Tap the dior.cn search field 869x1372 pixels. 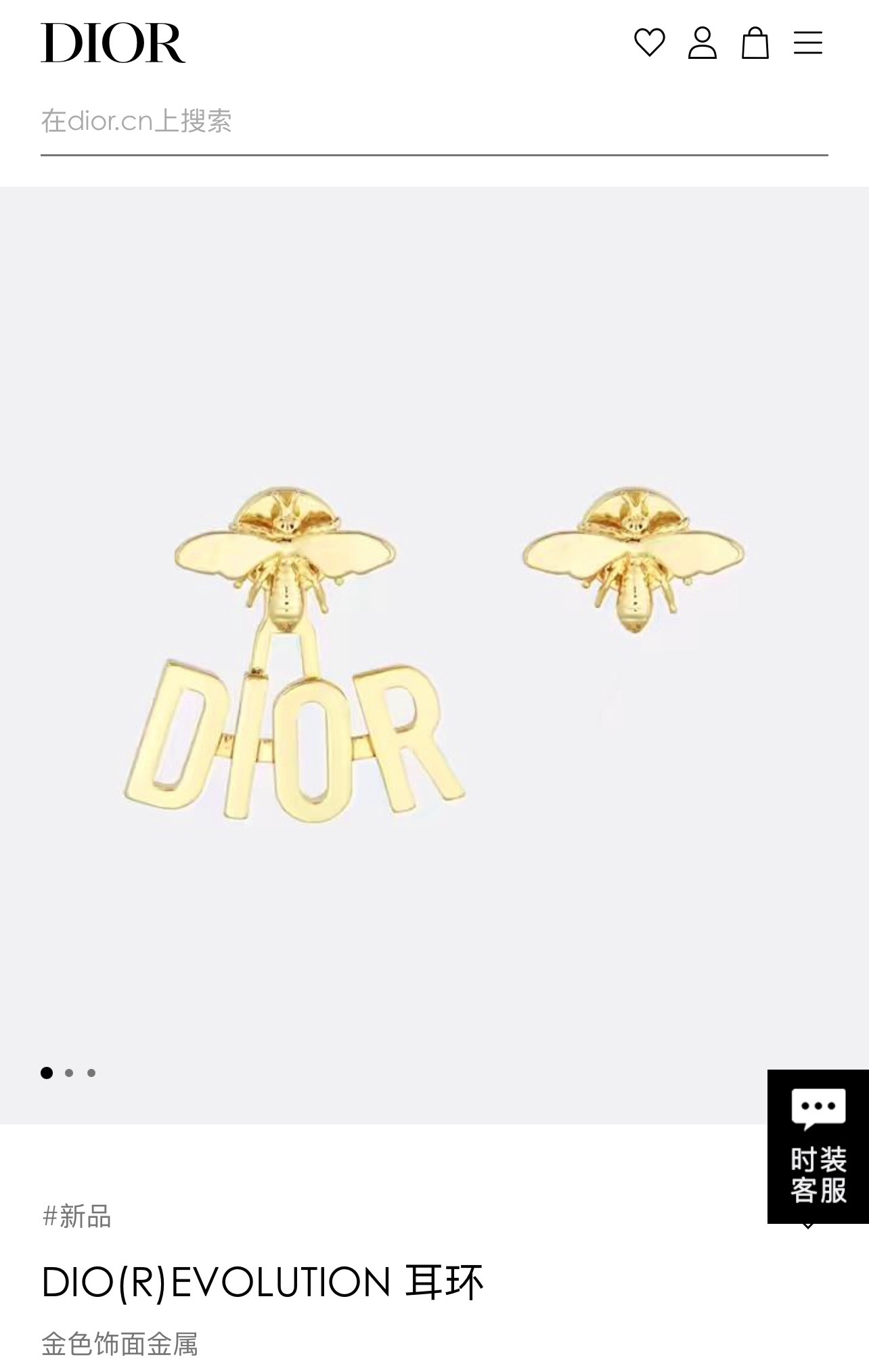click(x=433, y=122)
